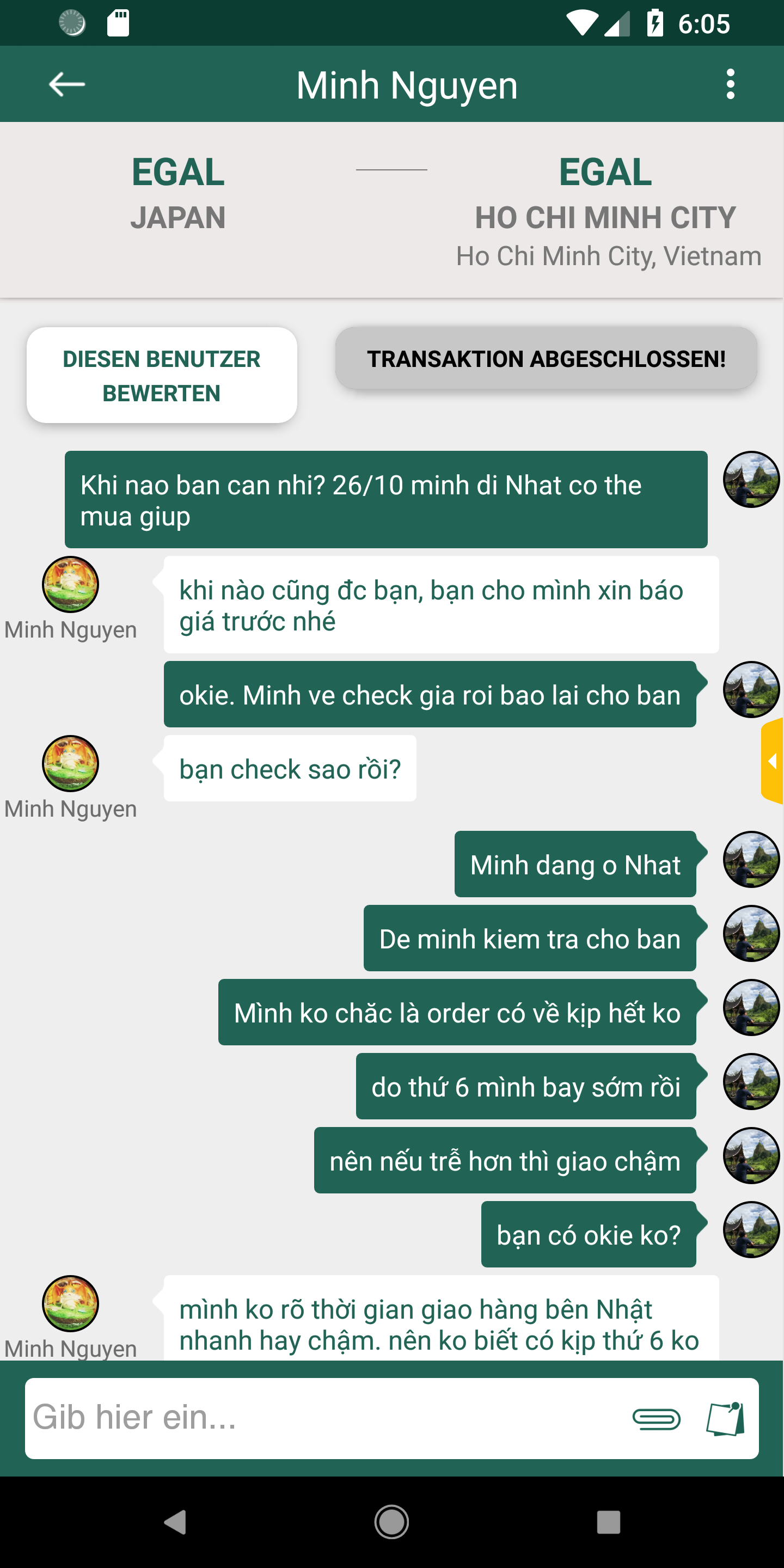
Task: Tap Diesen Benutzer Bewerten button
Action: (x=161, y=376)
